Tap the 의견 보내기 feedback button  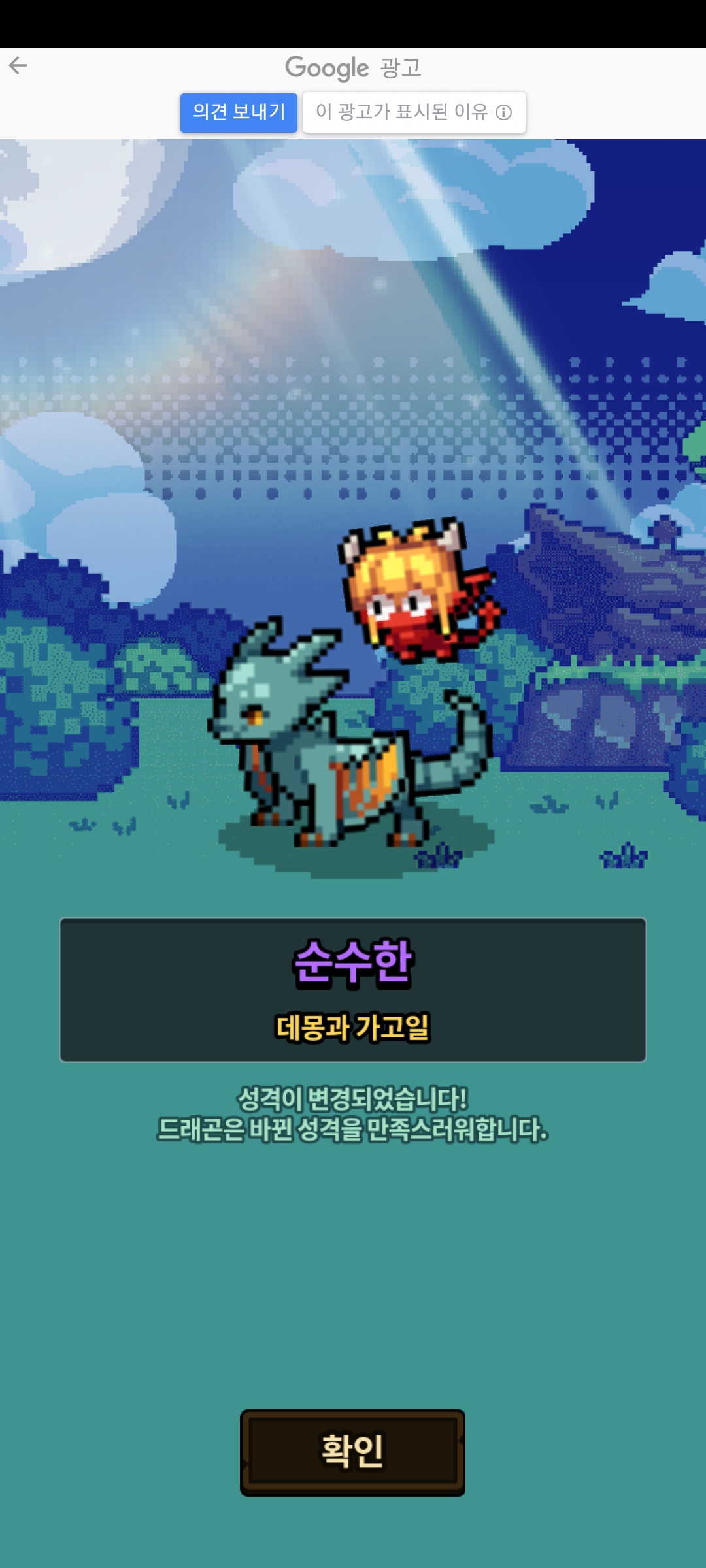(x=239, y=112)
